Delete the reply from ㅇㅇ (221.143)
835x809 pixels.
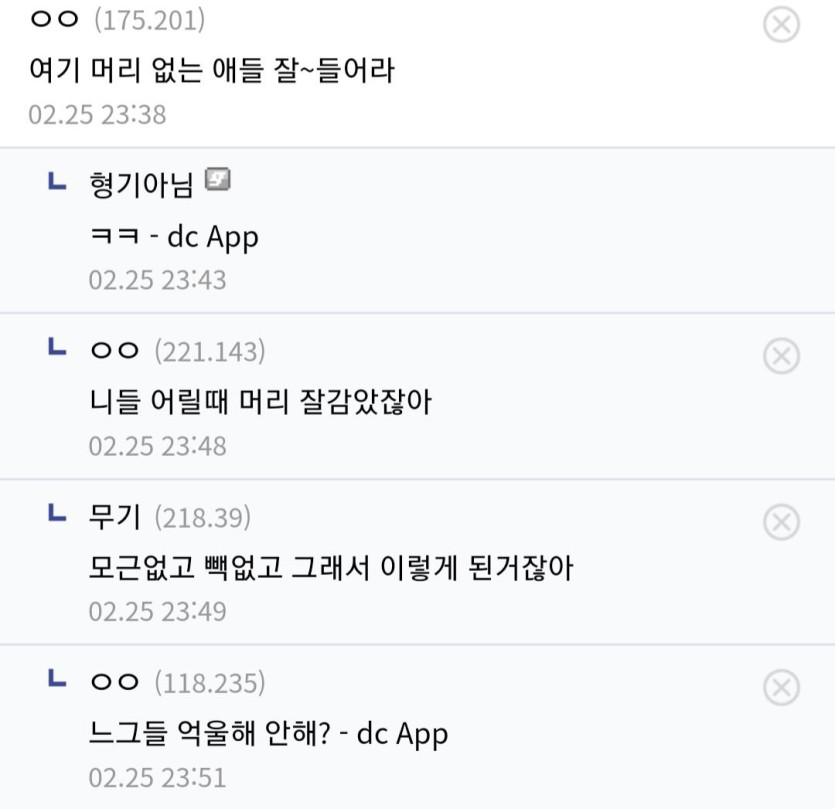pyautogui.click(x=781, y=355)
